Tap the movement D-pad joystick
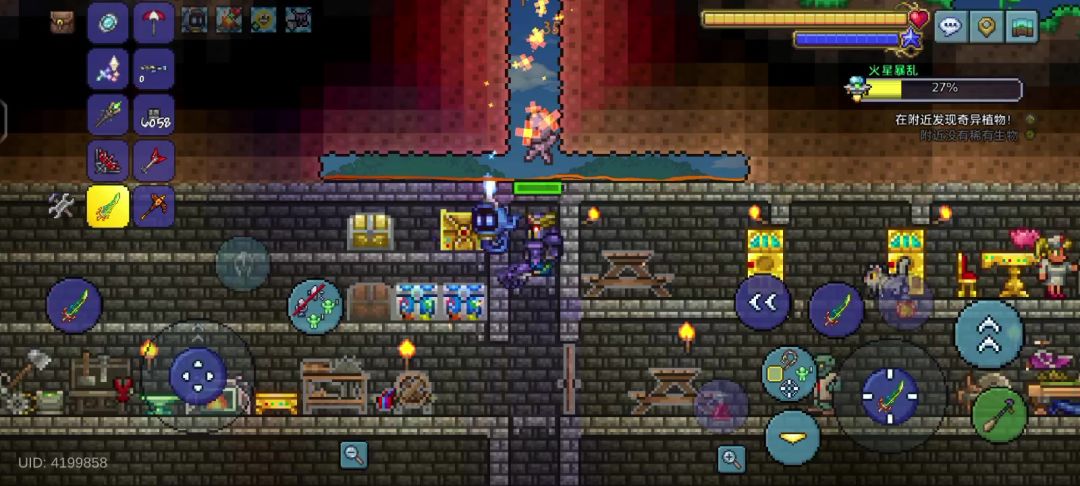Screen dimensions: 1080x486 tap(197, 375)
